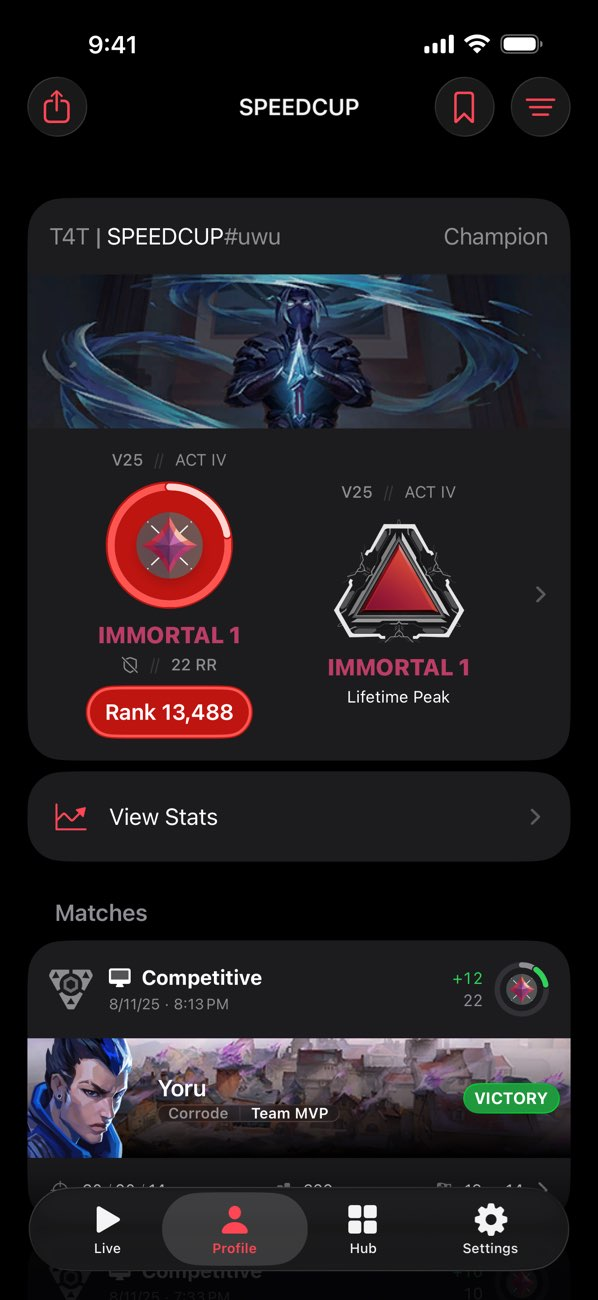
Task: Go to the Hub tab
Action: pos(362,1229)
